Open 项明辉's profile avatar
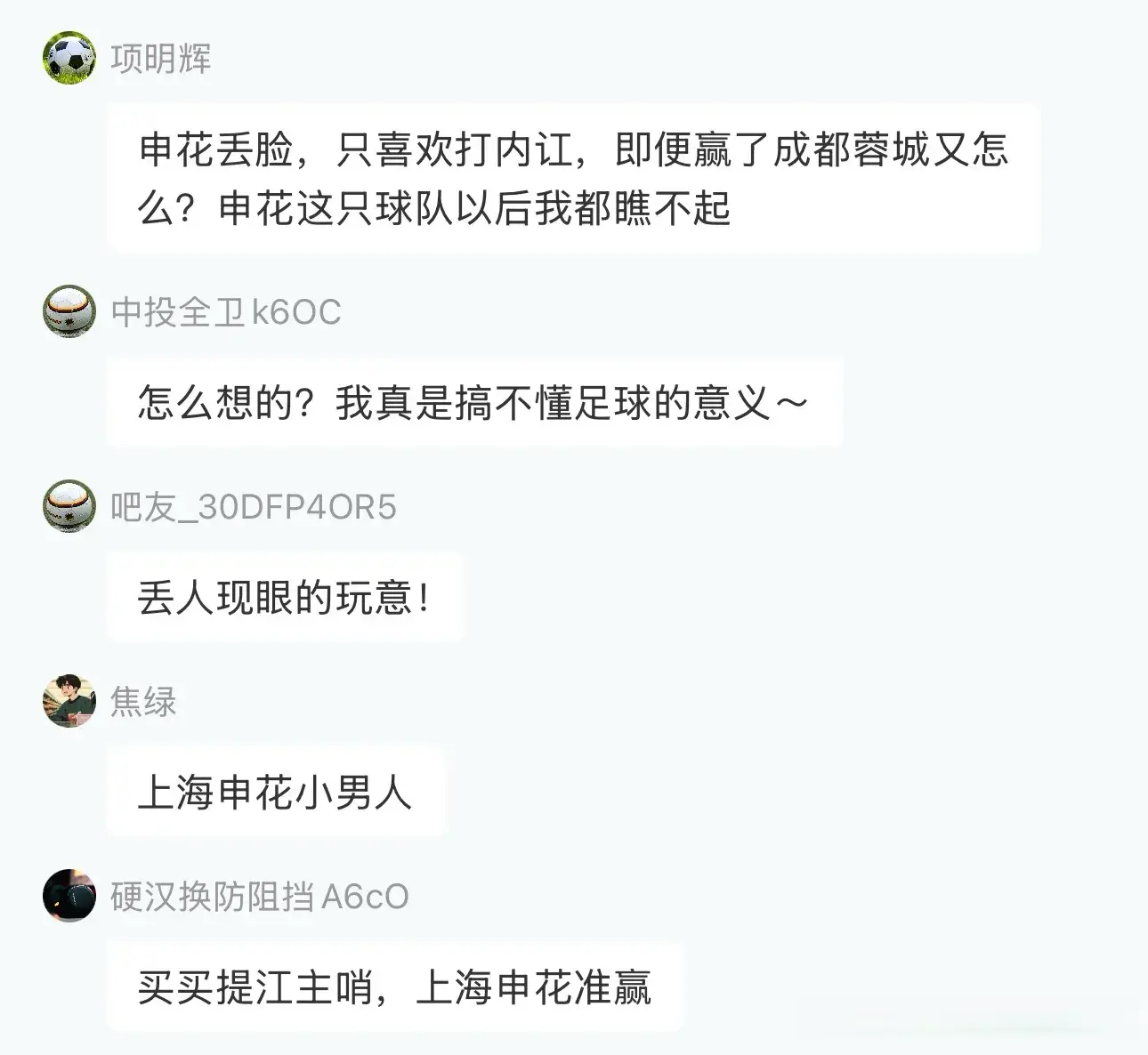 coord(69,58)
